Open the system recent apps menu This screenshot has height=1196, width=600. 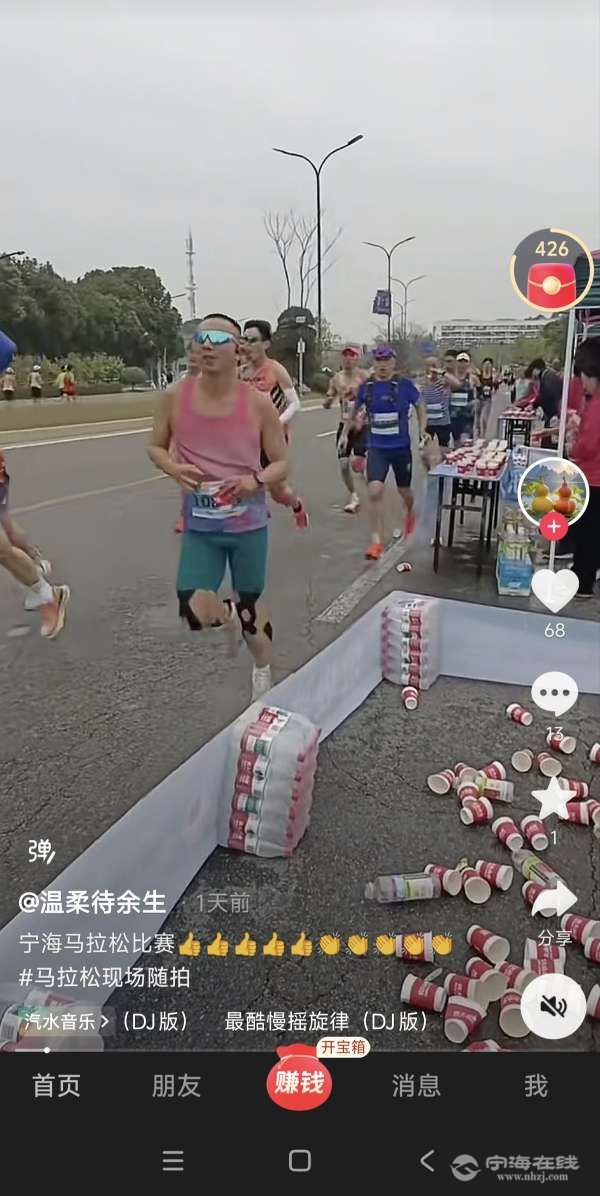[x=173, y=1160]
